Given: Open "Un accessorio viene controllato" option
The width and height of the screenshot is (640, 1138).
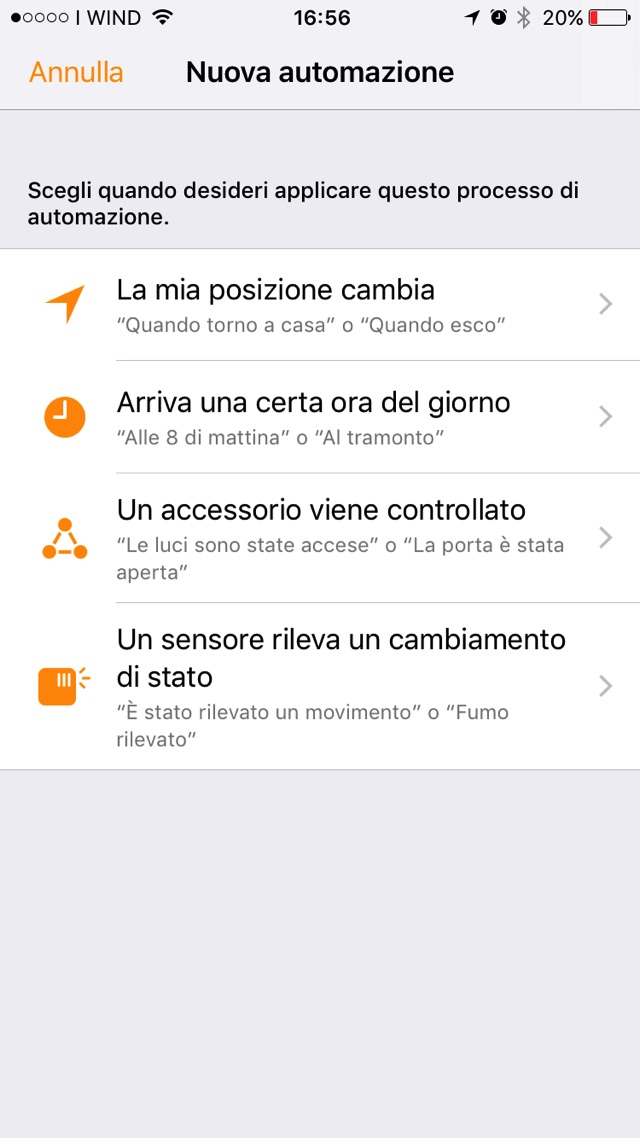Looking at the screenshot, I should pyautogui.click(x=320, y=538).
